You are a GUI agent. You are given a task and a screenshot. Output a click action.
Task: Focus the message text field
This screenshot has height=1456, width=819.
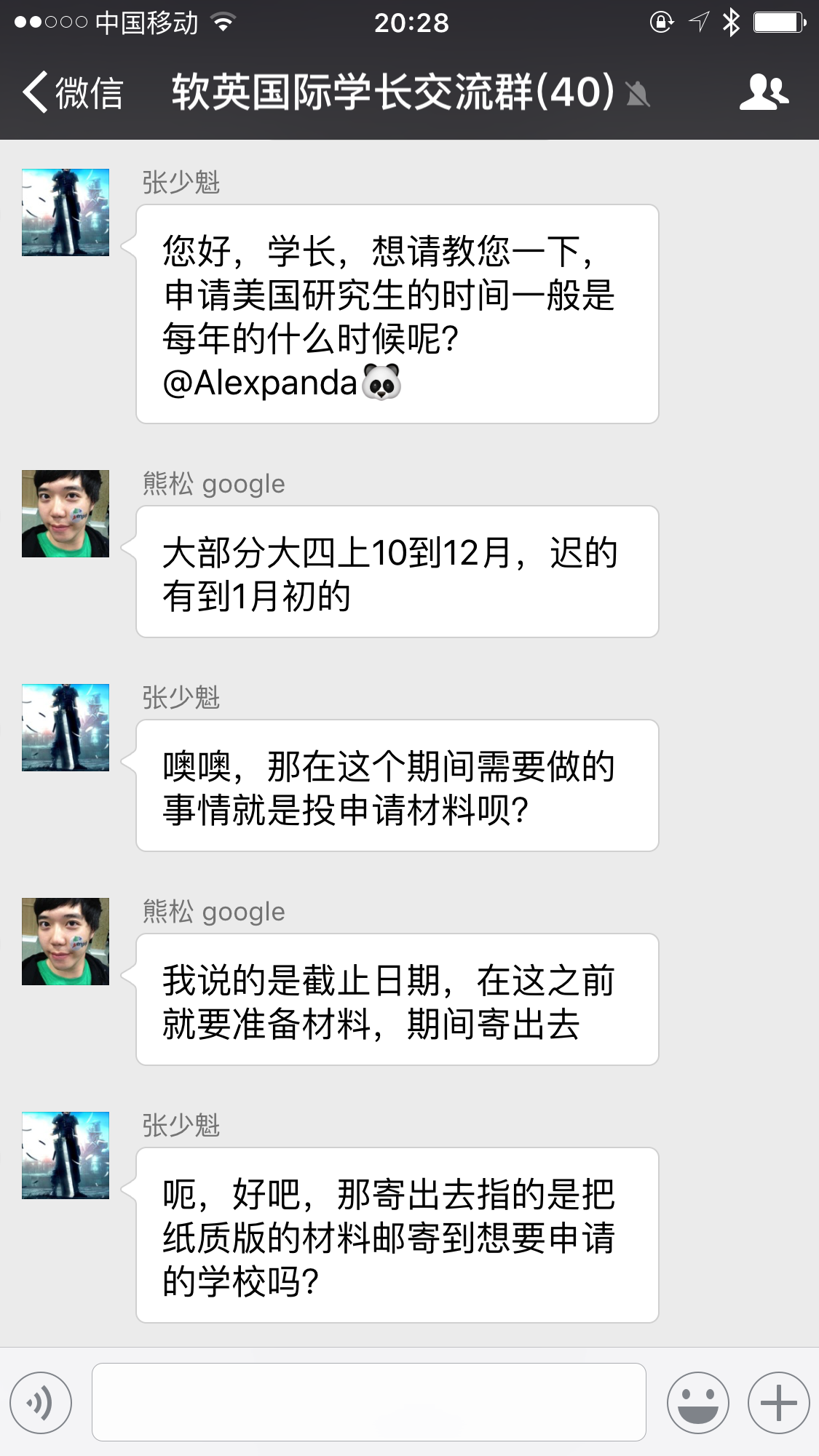tap(368, 1402)
